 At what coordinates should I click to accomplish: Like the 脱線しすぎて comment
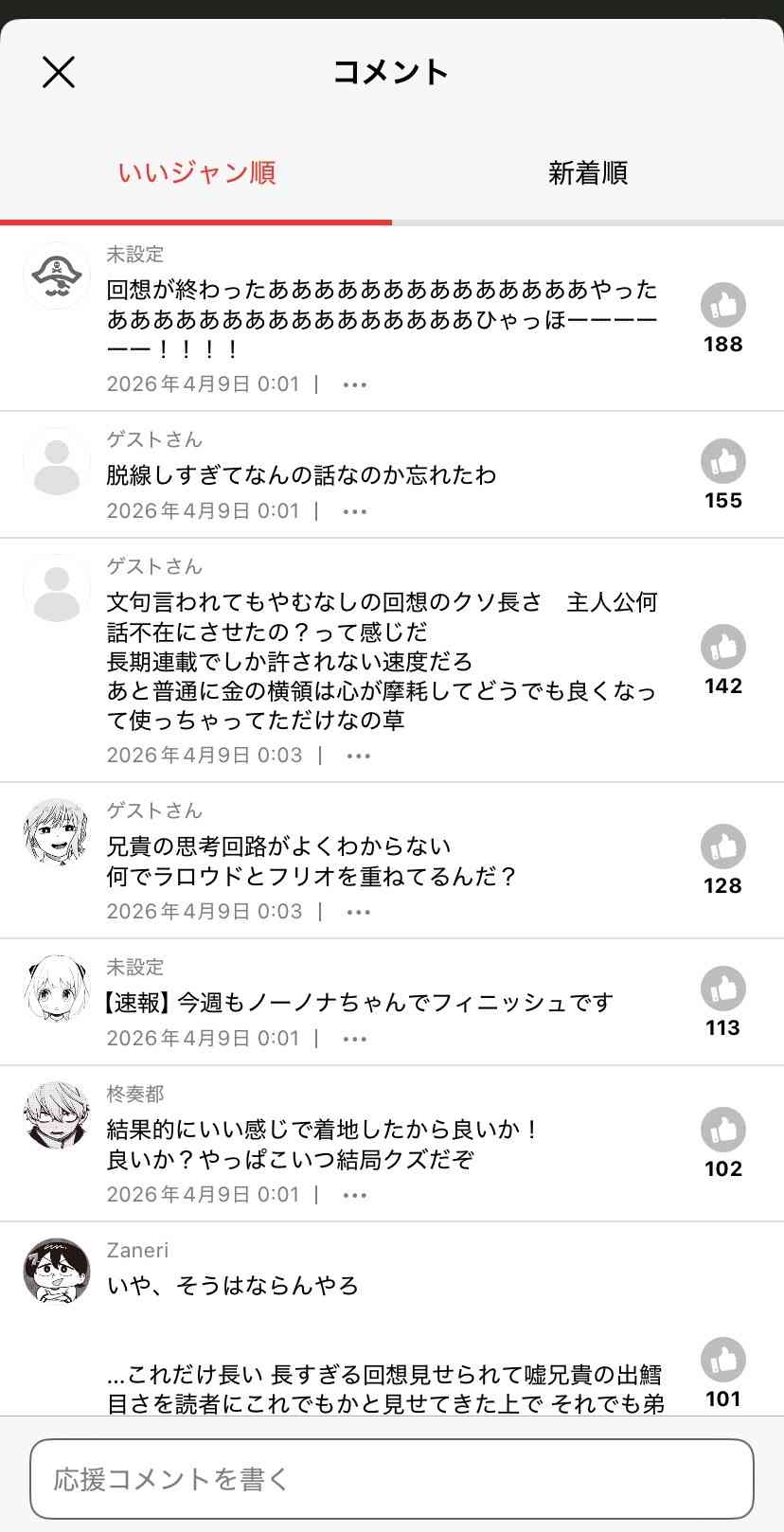point(723,462)
